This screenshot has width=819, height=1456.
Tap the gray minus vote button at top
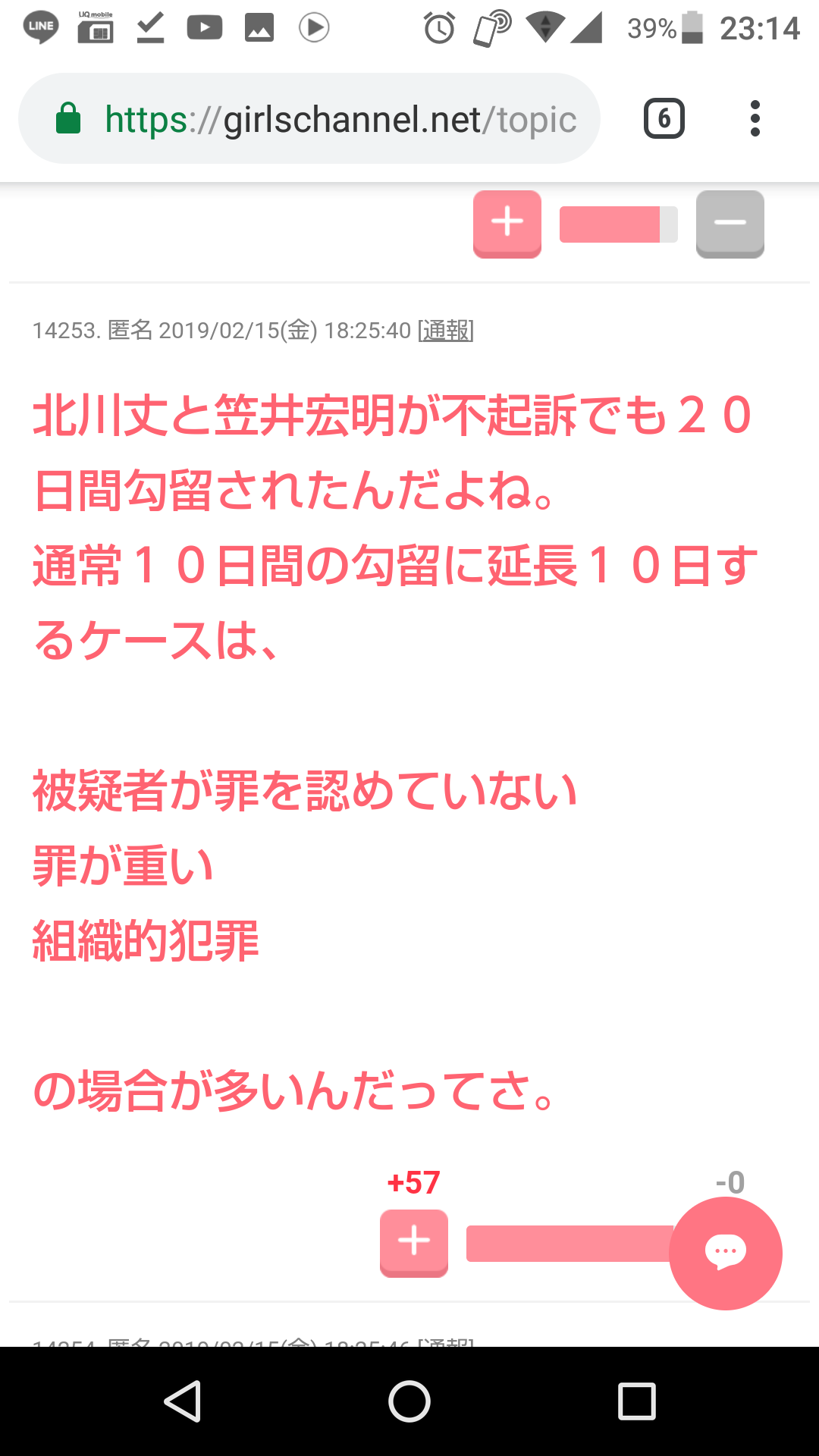(x=730, y=223)
